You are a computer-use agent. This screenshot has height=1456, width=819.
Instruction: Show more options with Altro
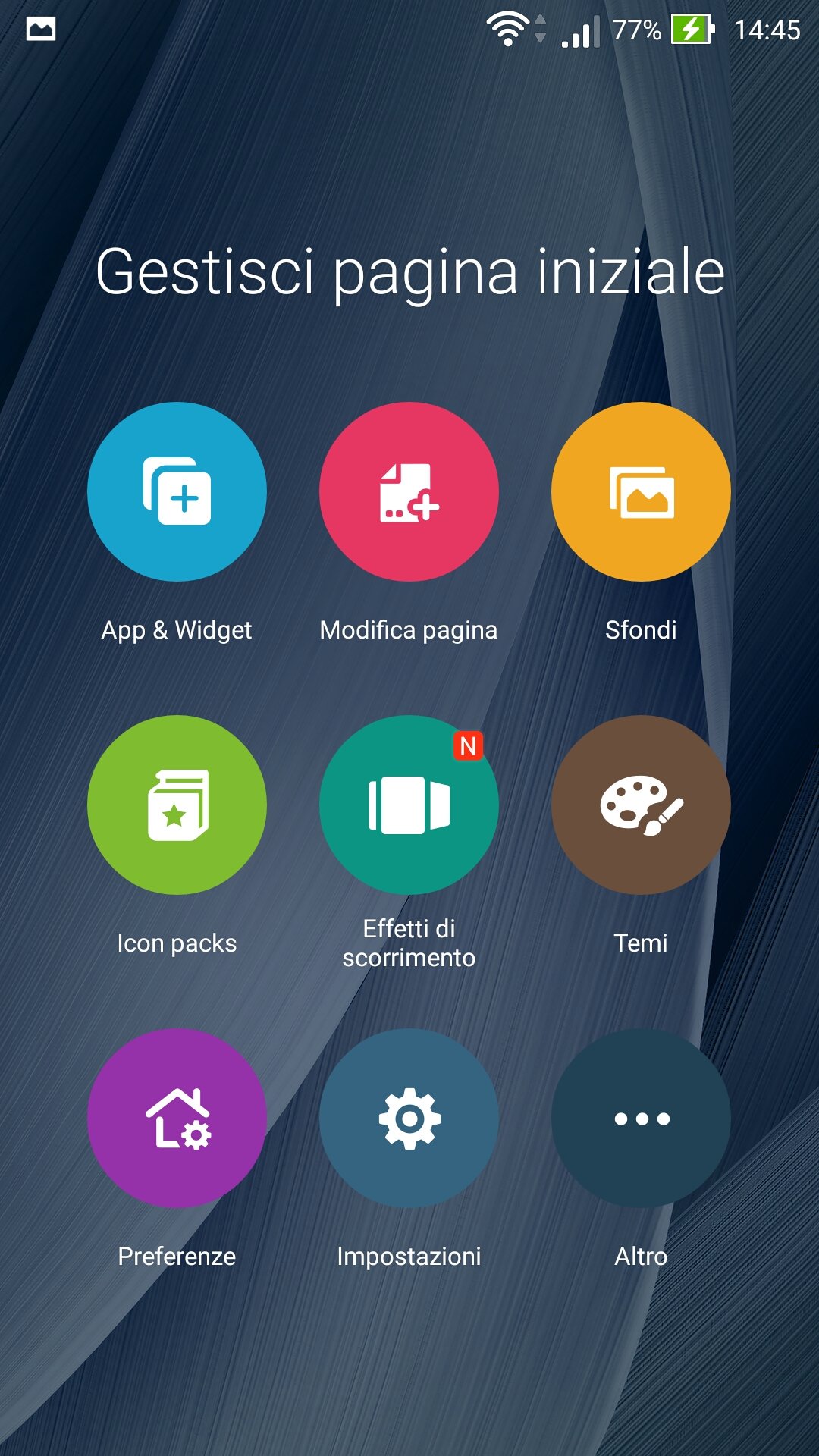(641, 1118)
